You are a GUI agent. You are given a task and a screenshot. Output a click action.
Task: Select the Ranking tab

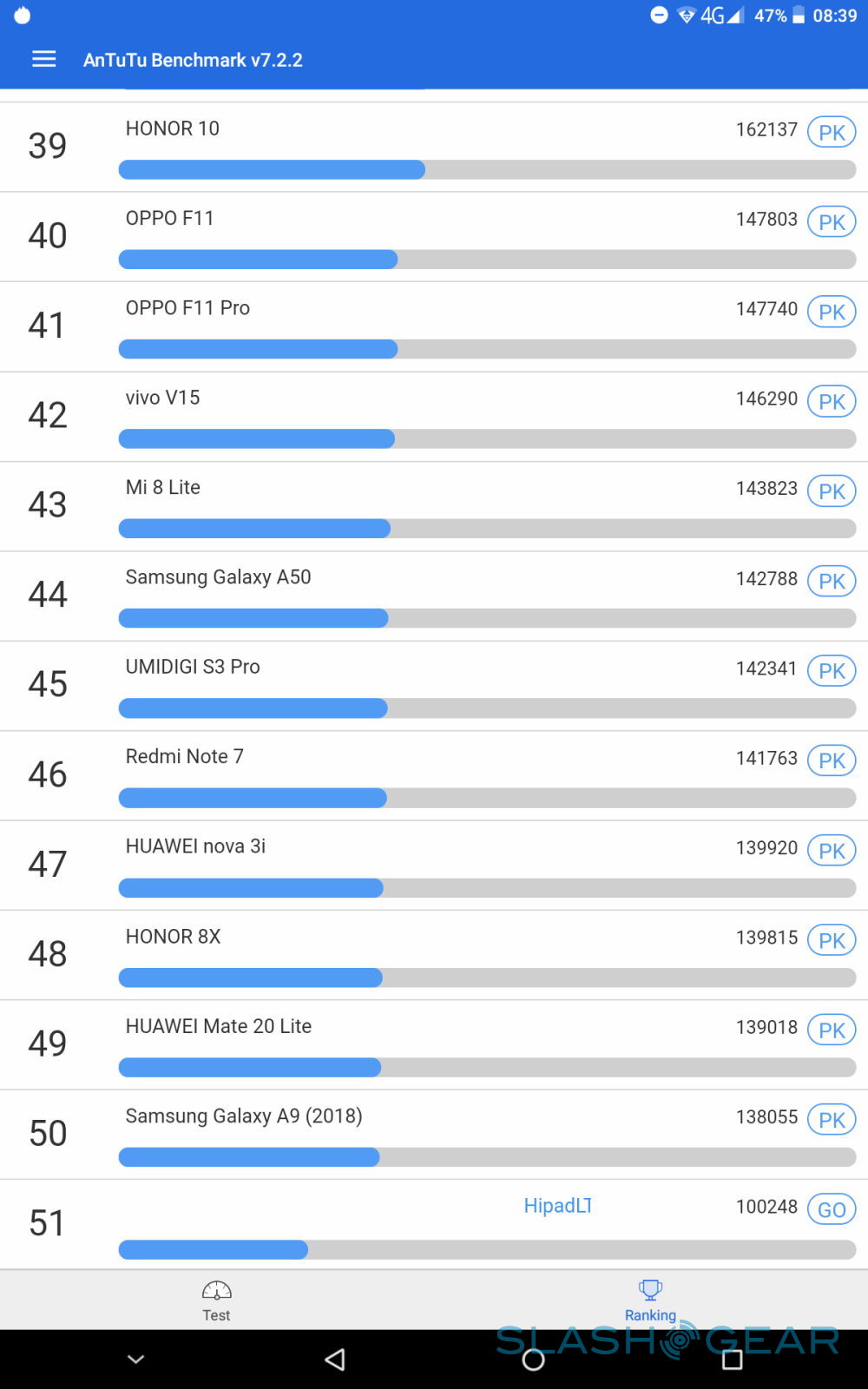pos(650,1300)
